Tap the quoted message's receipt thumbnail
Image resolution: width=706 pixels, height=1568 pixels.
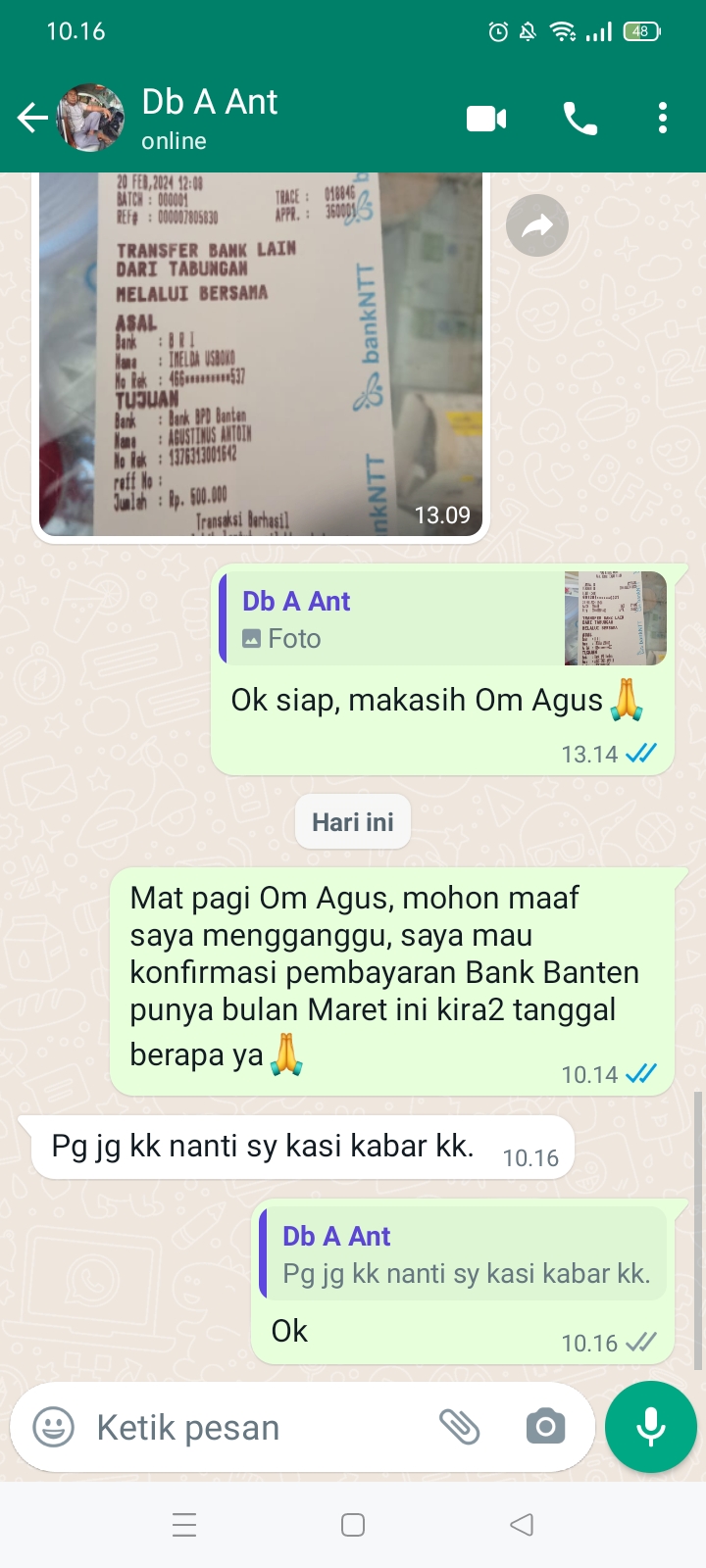pos(616,617)
